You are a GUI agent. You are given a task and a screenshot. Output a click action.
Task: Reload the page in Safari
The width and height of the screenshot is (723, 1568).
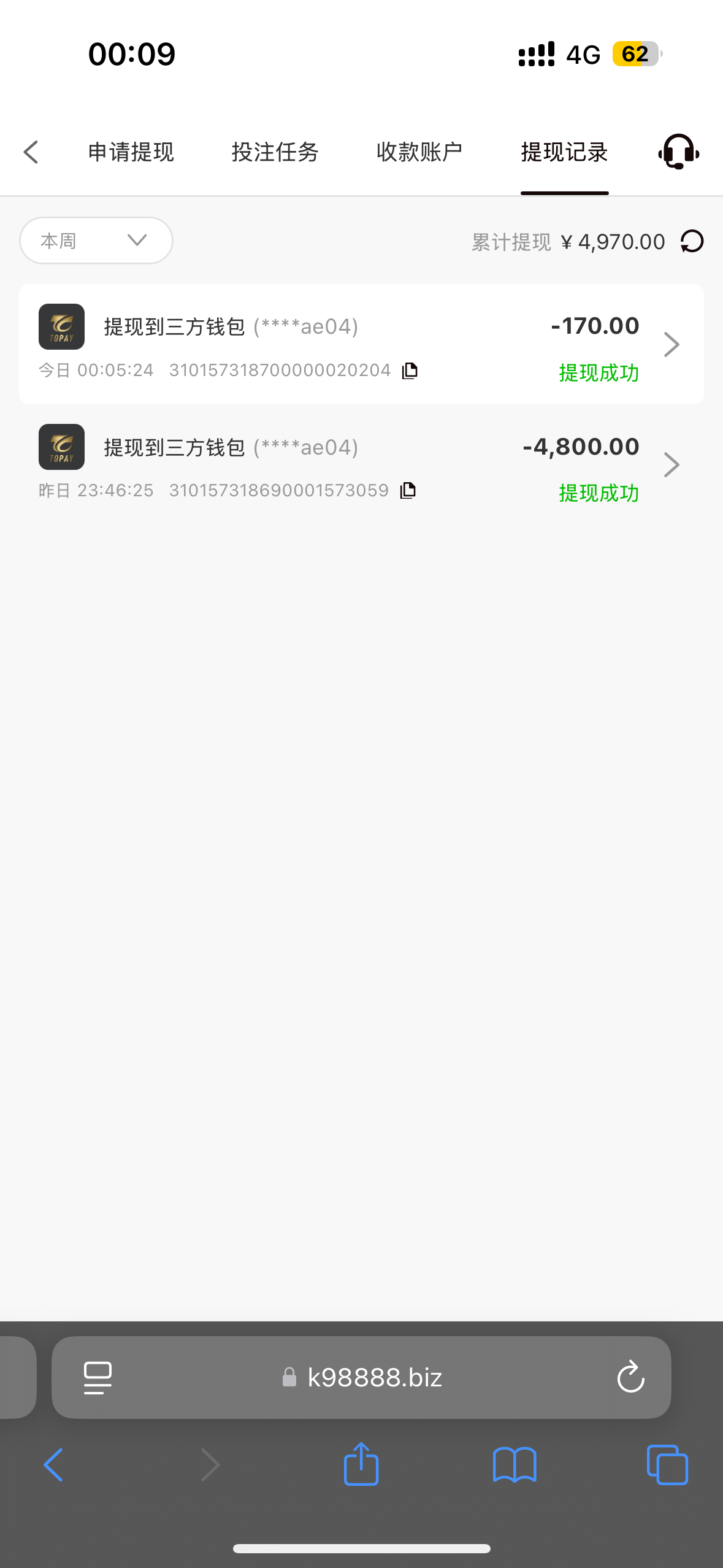[630, 1378]
